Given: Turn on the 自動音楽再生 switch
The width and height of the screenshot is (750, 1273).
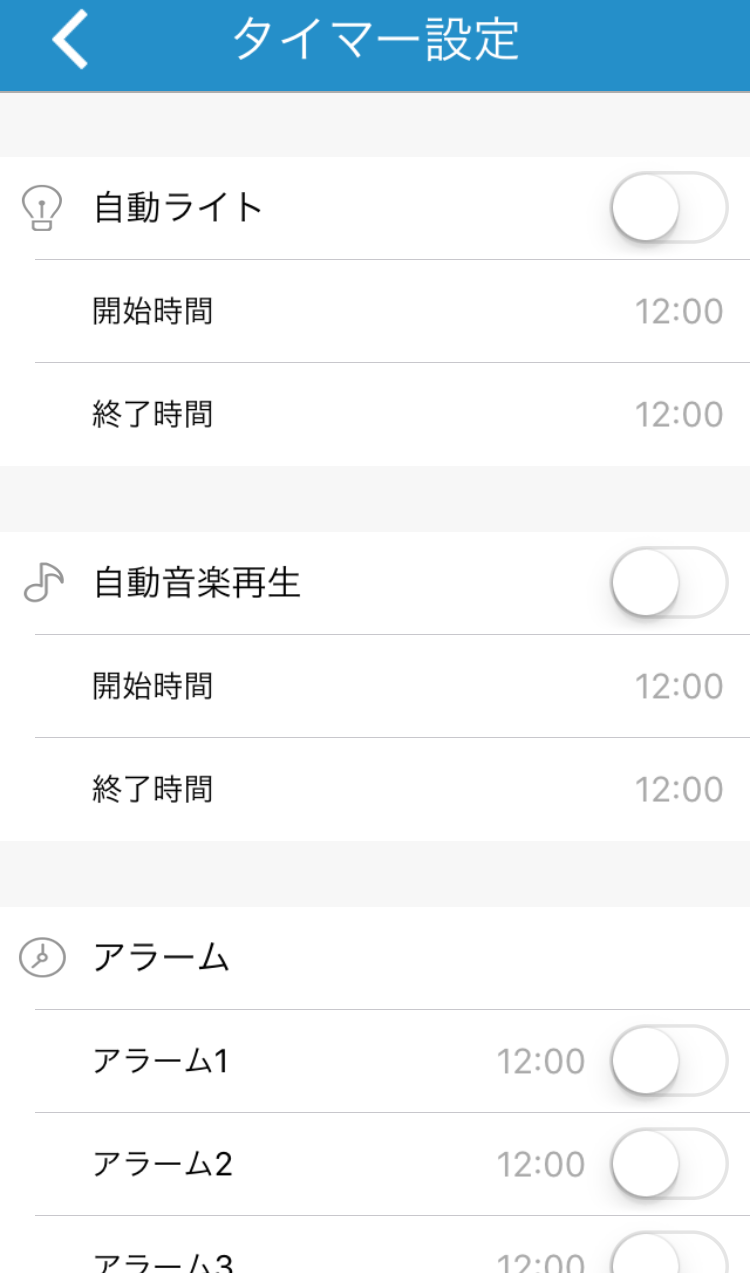Looking at the screenshot, I should pyautogui.click(x=669, y=583).
